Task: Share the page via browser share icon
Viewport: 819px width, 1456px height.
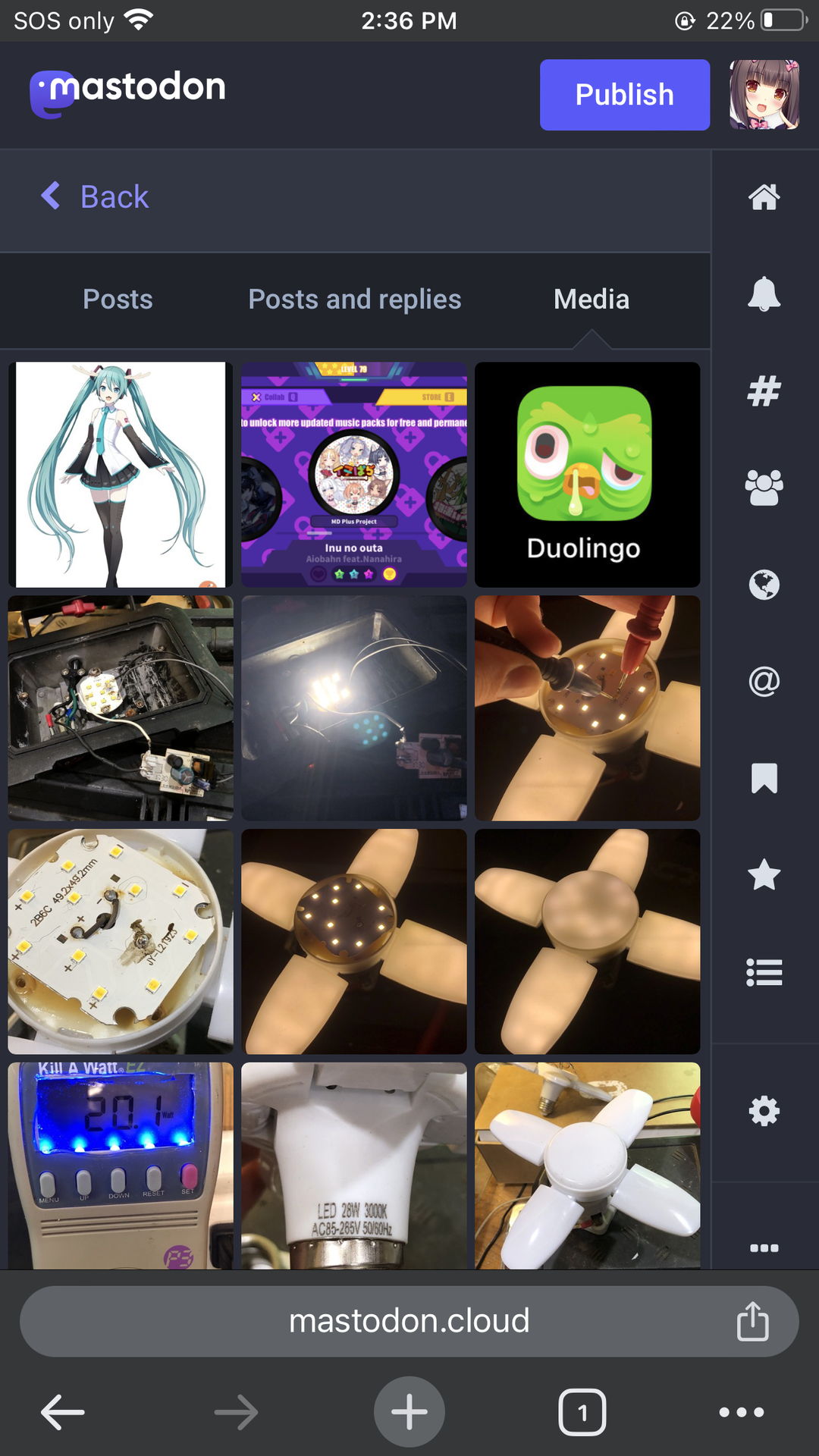Action: coord(753,1321)
